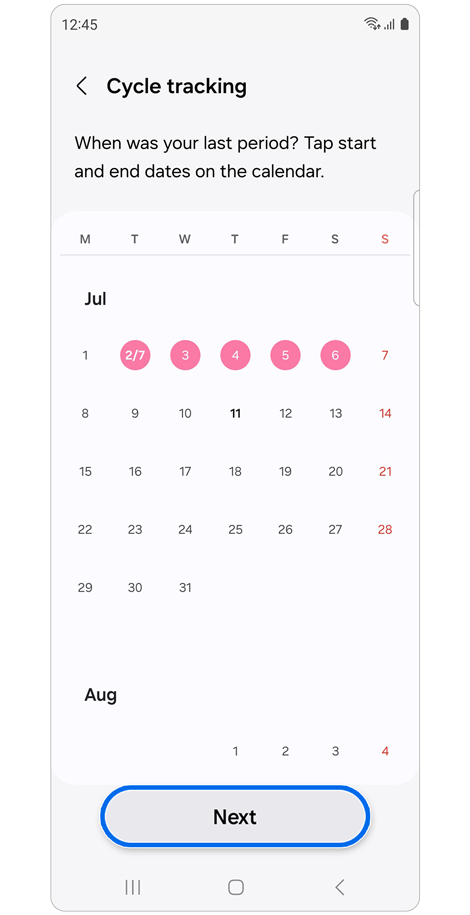Select July 18 on the calendar
Viewport: 470px width, 915px height.
click(x=235, y=472)
